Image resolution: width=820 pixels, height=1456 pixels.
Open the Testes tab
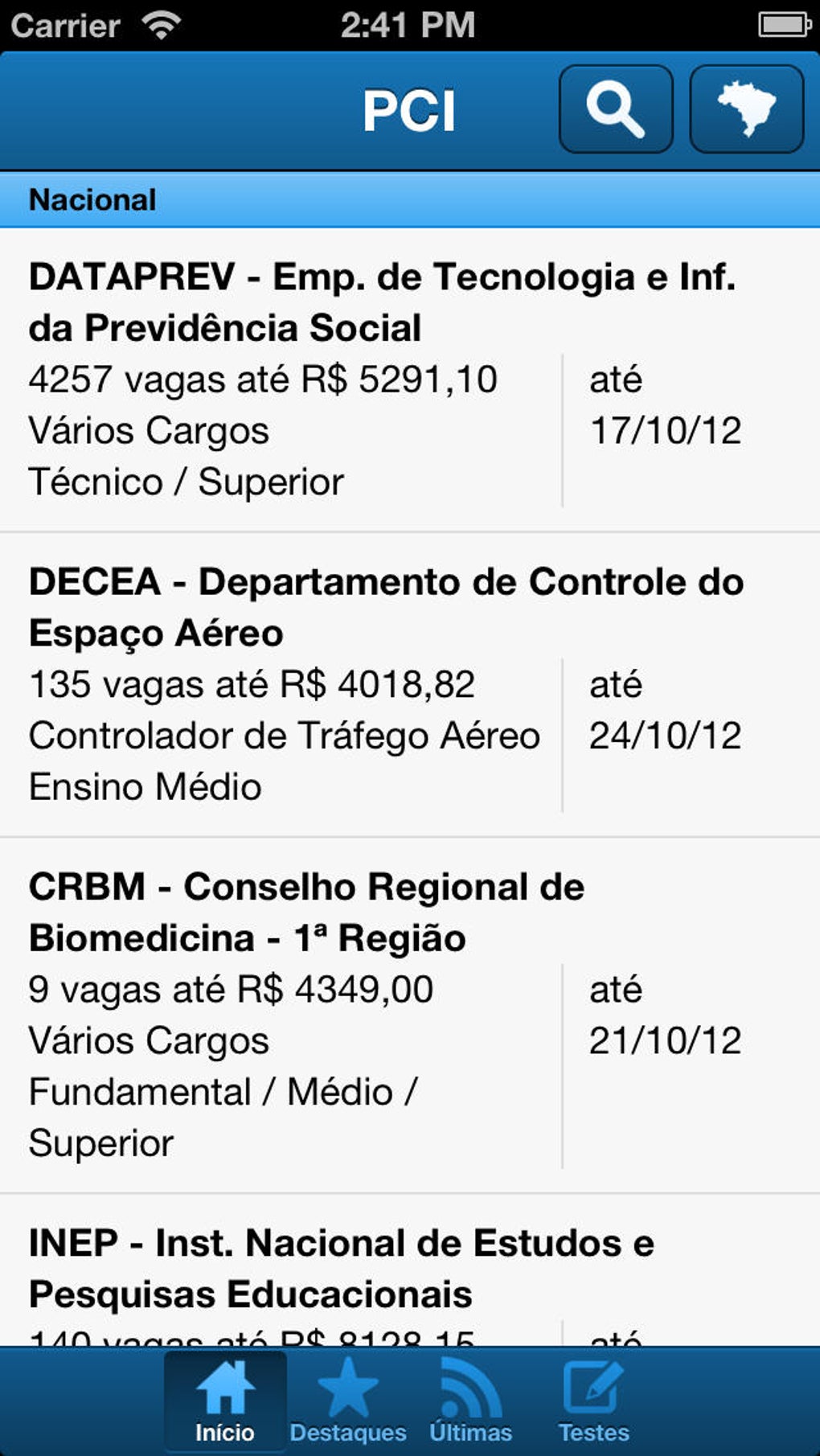594,1401
